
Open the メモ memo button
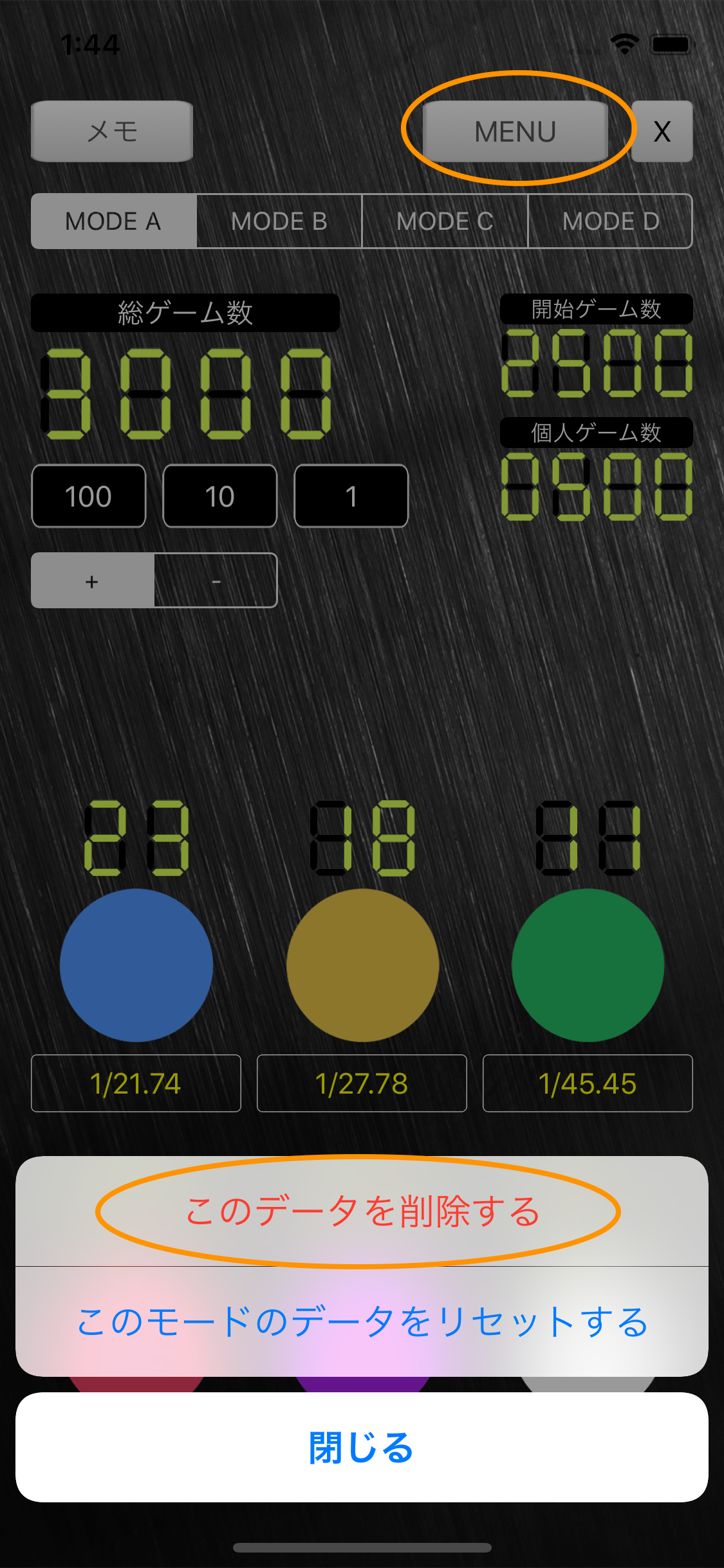(x=113, y=131)
